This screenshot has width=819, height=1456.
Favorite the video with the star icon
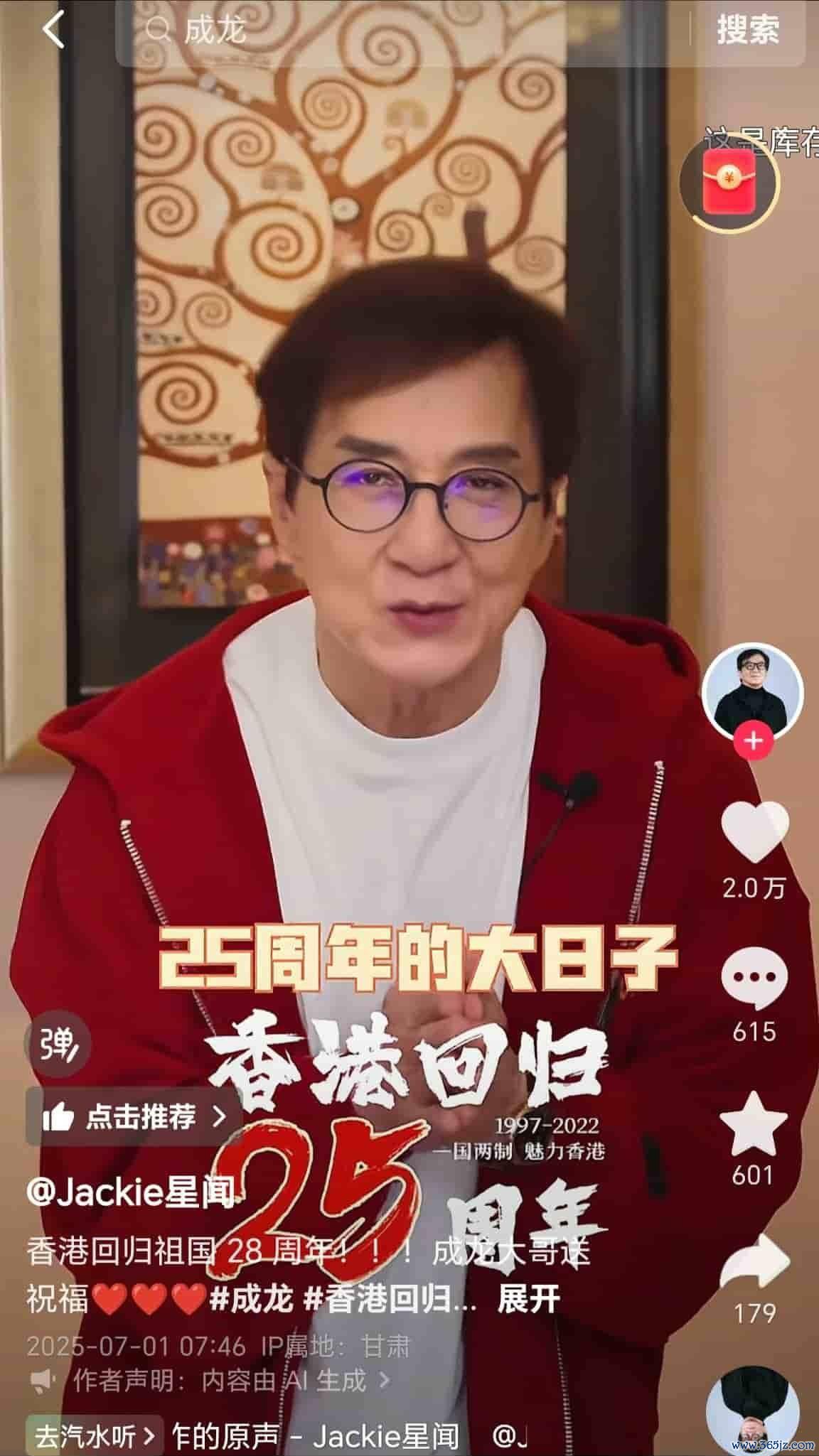pos(754,1125)
